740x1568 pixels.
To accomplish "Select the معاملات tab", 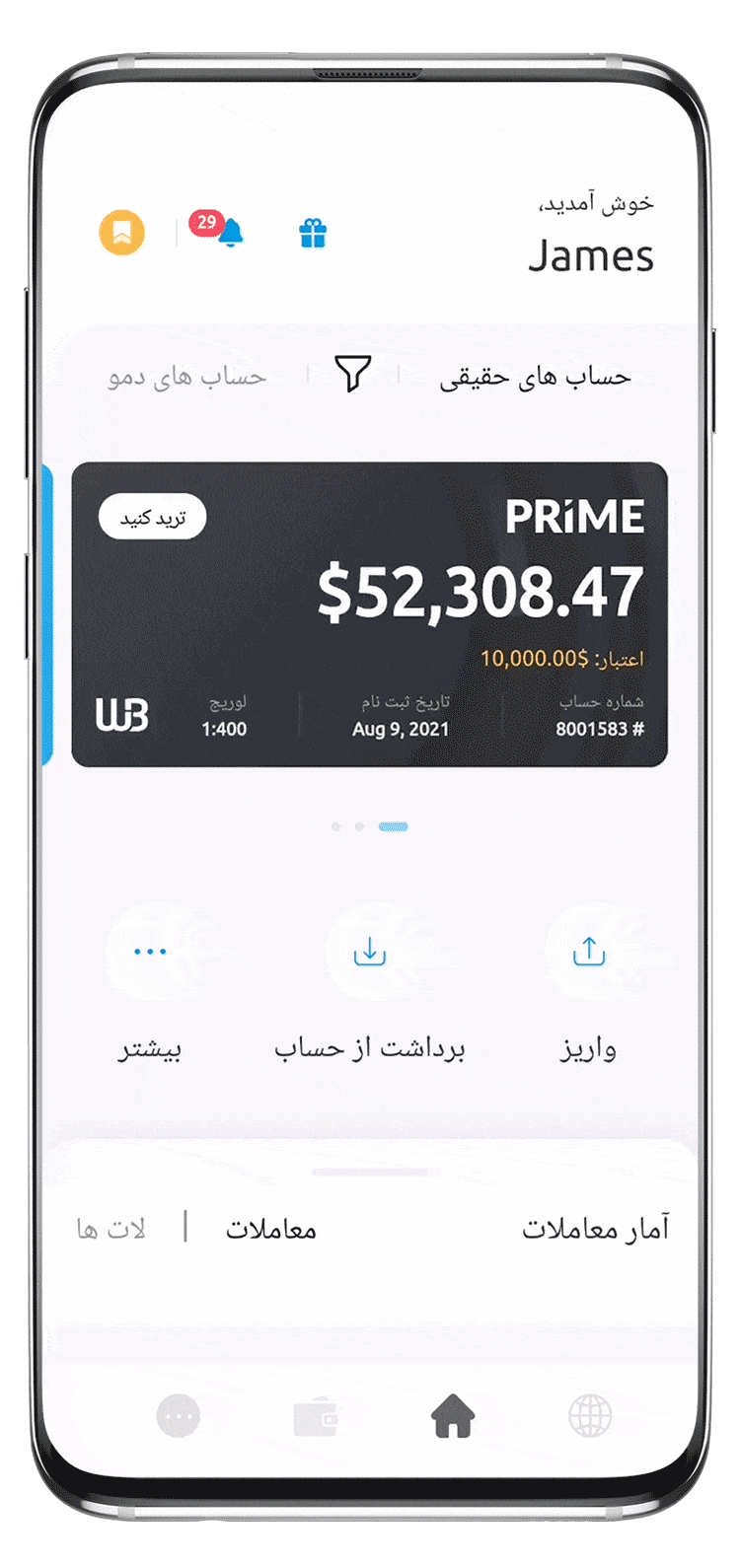I will coord(270,1229).
